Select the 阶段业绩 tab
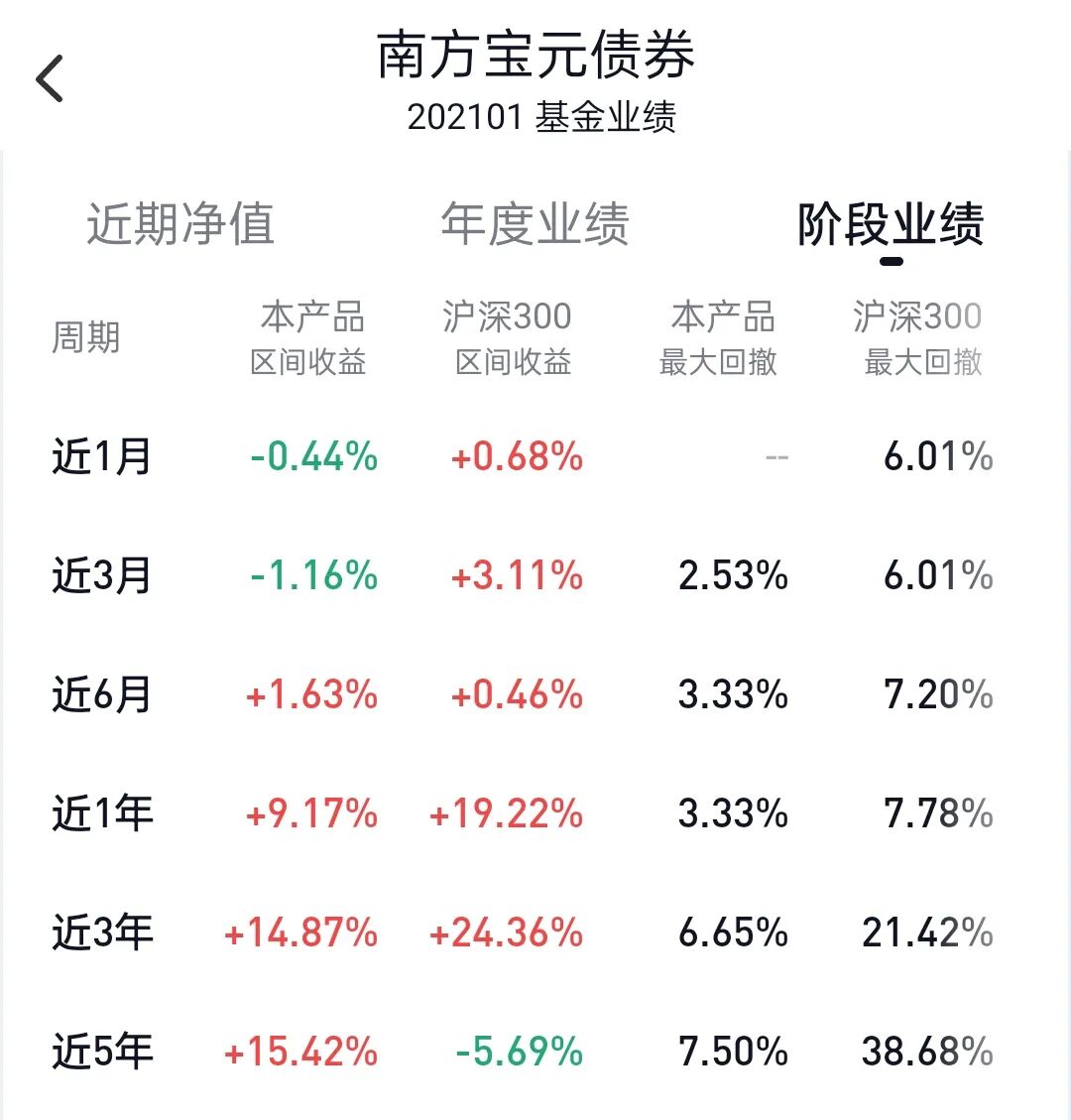This screenshot has width=1071, height=1120. 891,224
